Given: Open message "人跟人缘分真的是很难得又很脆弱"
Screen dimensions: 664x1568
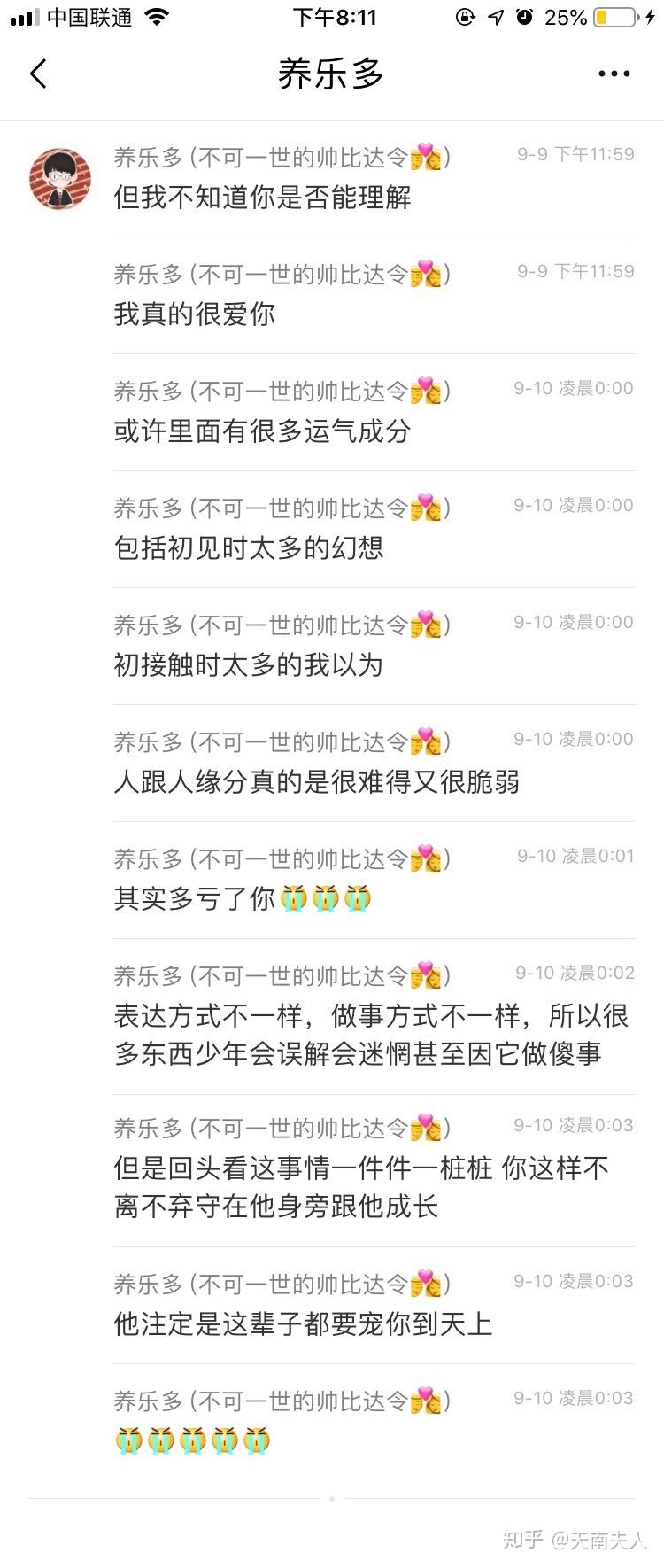Looking at the screenshot, I should (316, 781).
